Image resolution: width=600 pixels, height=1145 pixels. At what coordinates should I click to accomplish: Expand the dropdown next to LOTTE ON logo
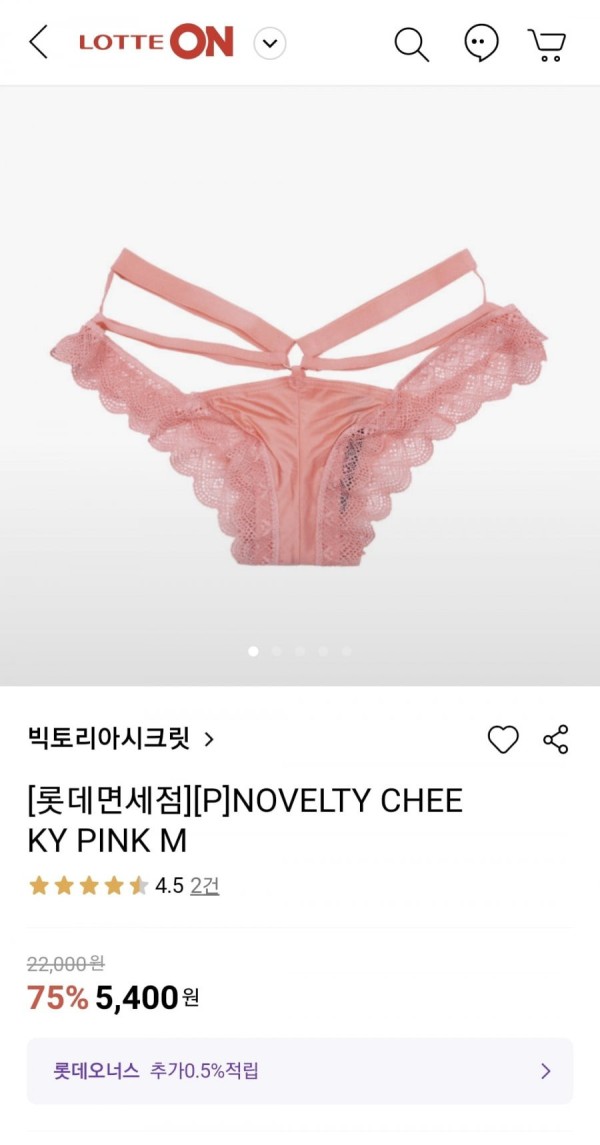pos(270,43)
